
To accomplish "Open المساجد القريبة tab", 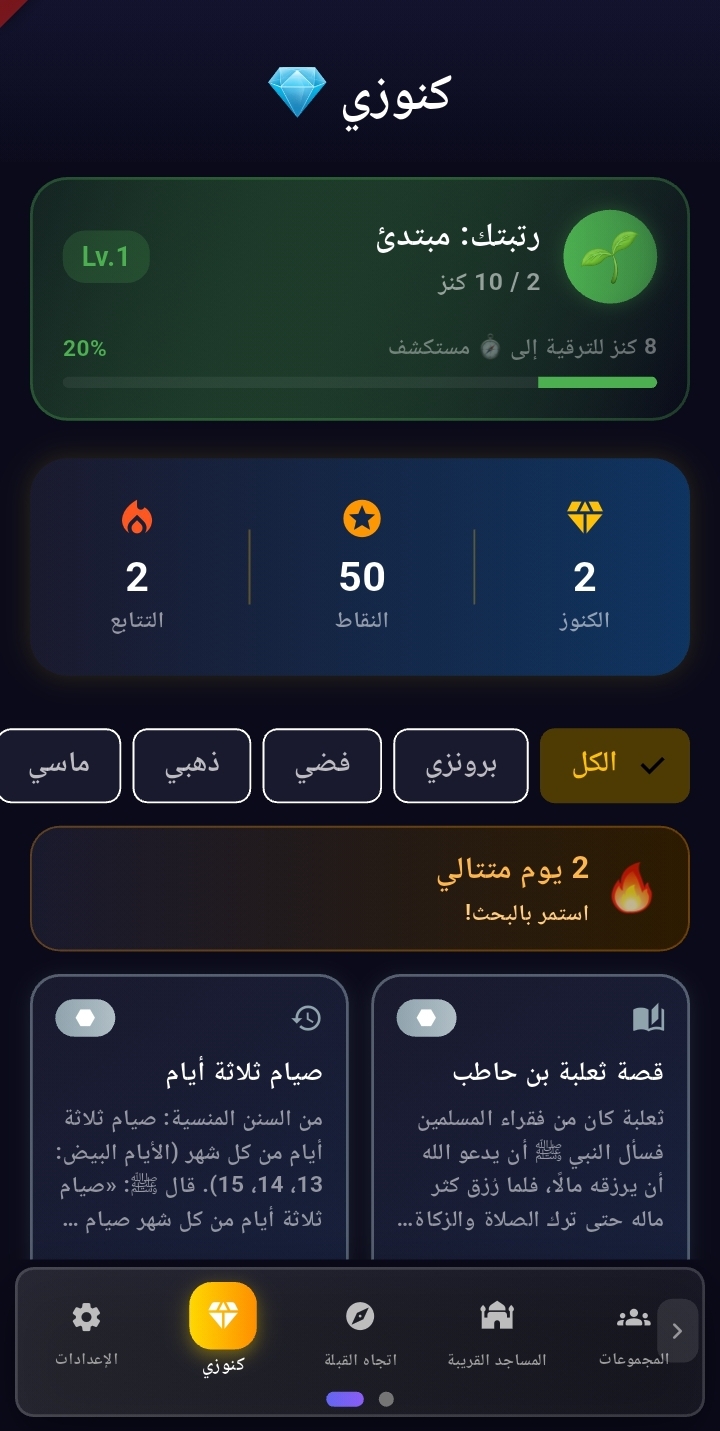I will coord(496,1332).
